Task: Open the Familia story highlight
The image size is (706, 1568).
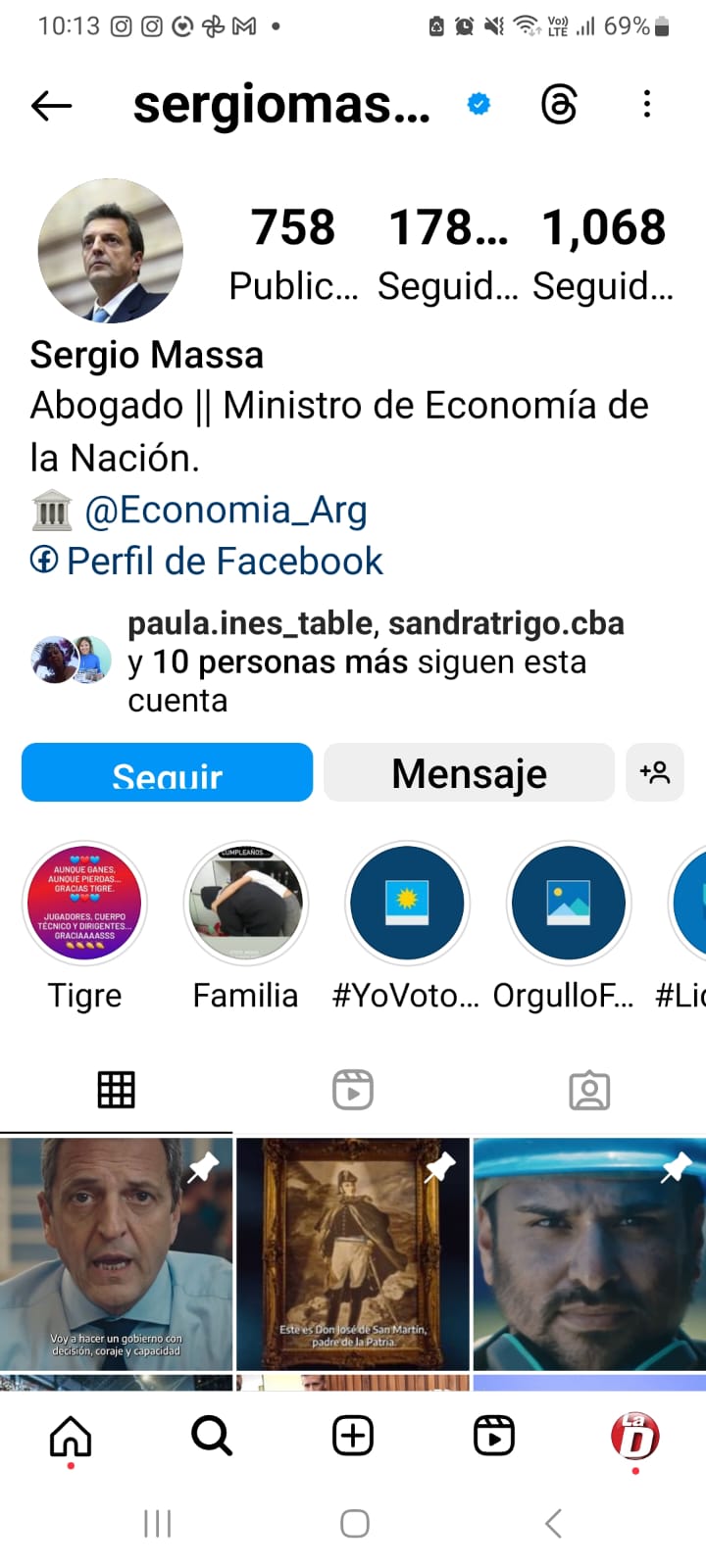Action: coord(245,904)
